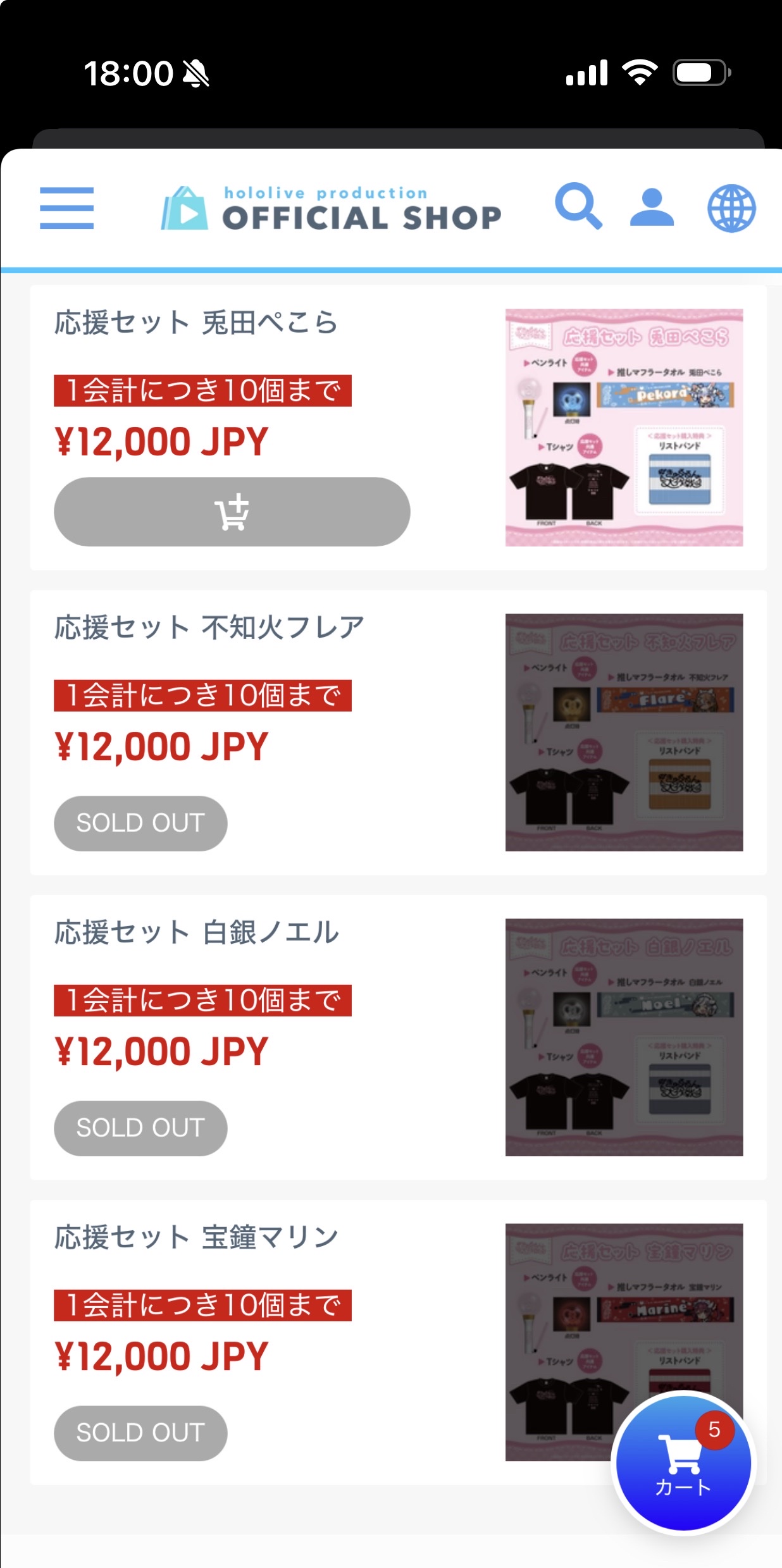Open 応援セット 兎田ぺこら product title
Screen dimensions: 782x1568
click(x=196, y=323)
